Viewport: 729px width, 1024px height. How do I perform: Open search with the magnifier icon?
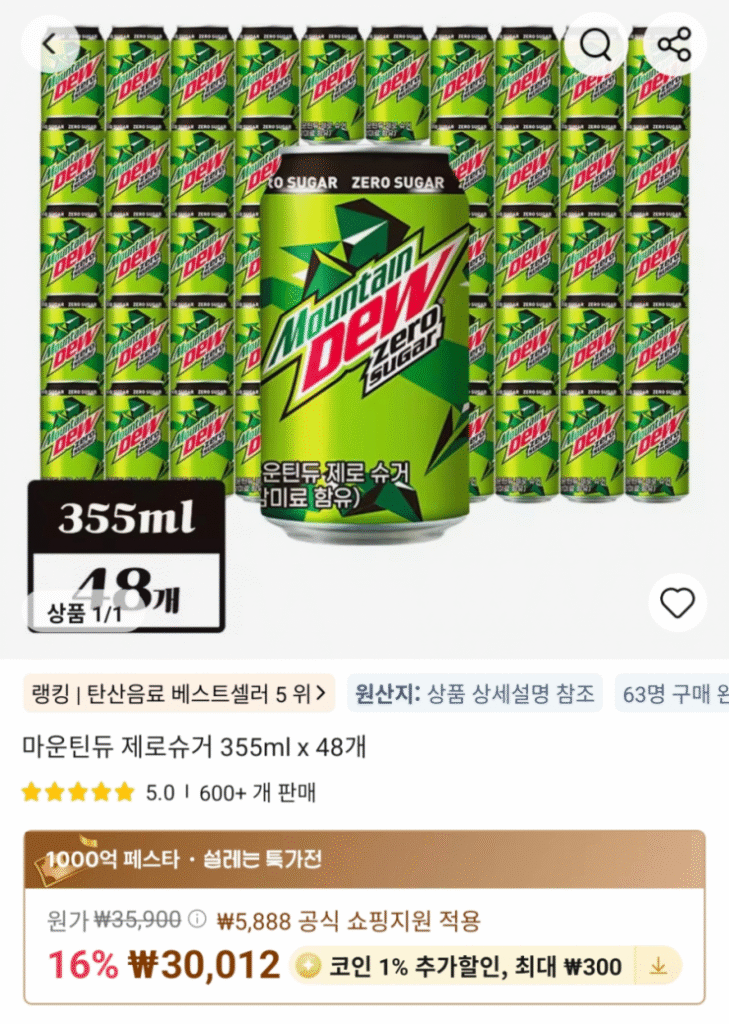coord(596,43)
